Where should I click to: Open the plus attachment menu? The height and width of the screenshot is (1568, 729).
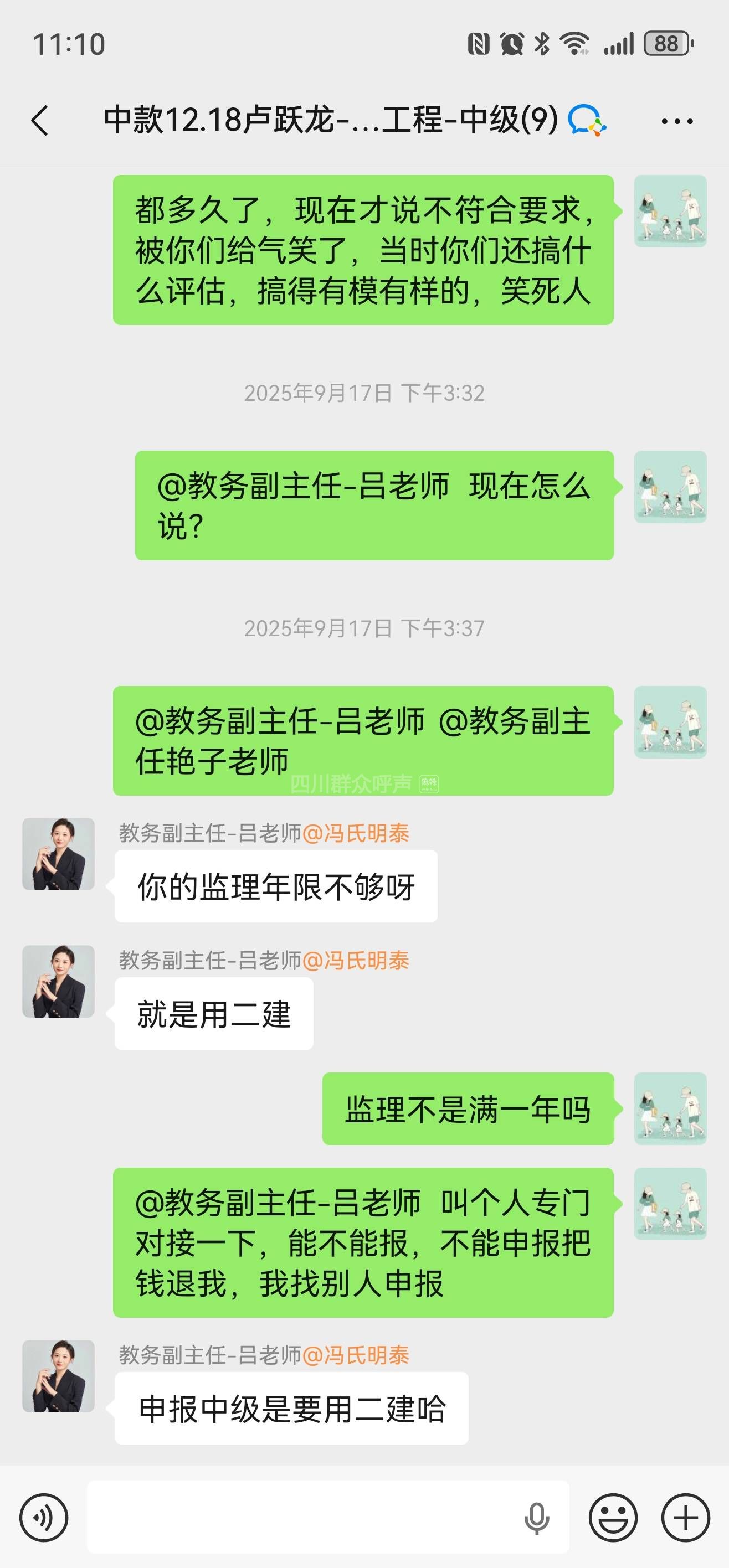click(x=686, y=1518)
